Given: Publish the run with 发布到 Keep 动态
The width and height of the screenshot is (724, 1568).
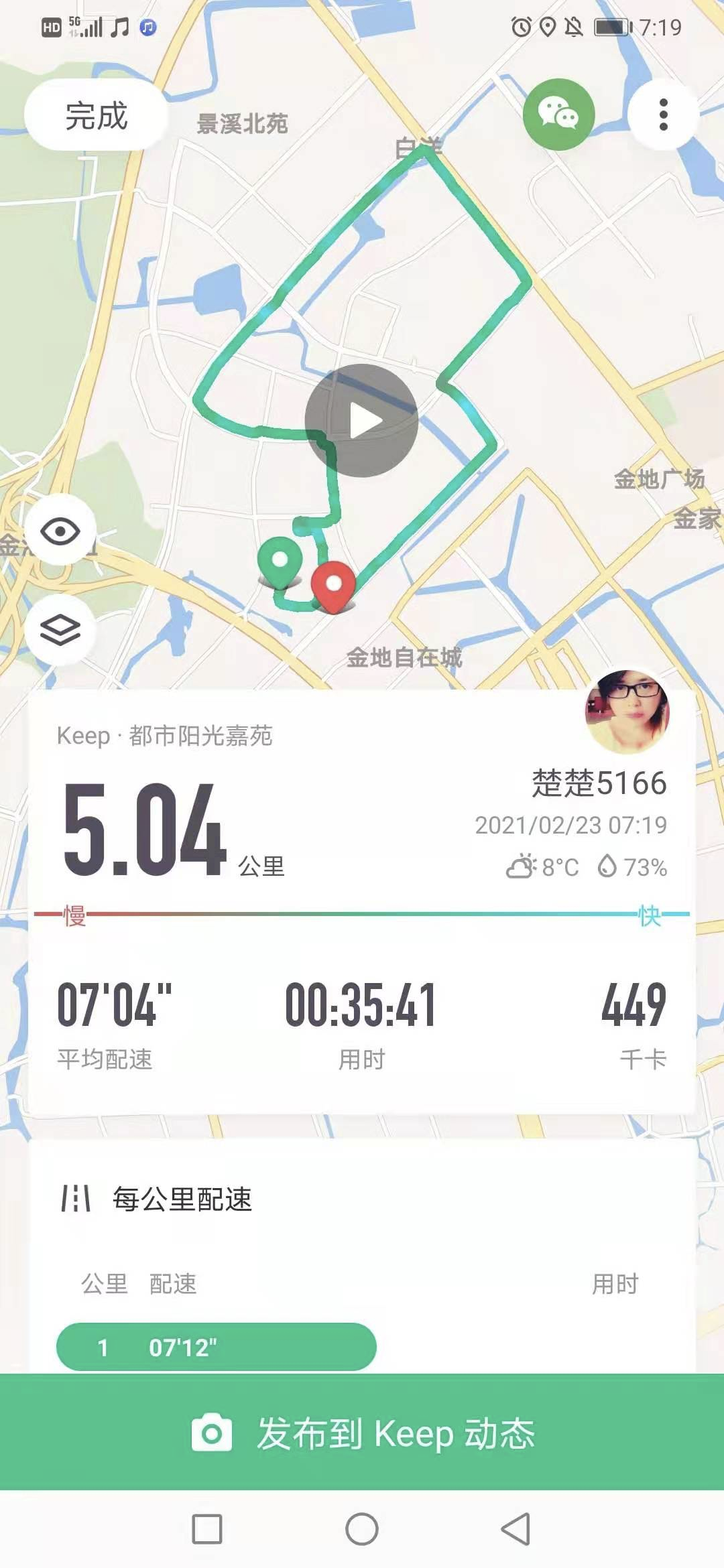Looking at the screenshot, I should [362, 1433].
